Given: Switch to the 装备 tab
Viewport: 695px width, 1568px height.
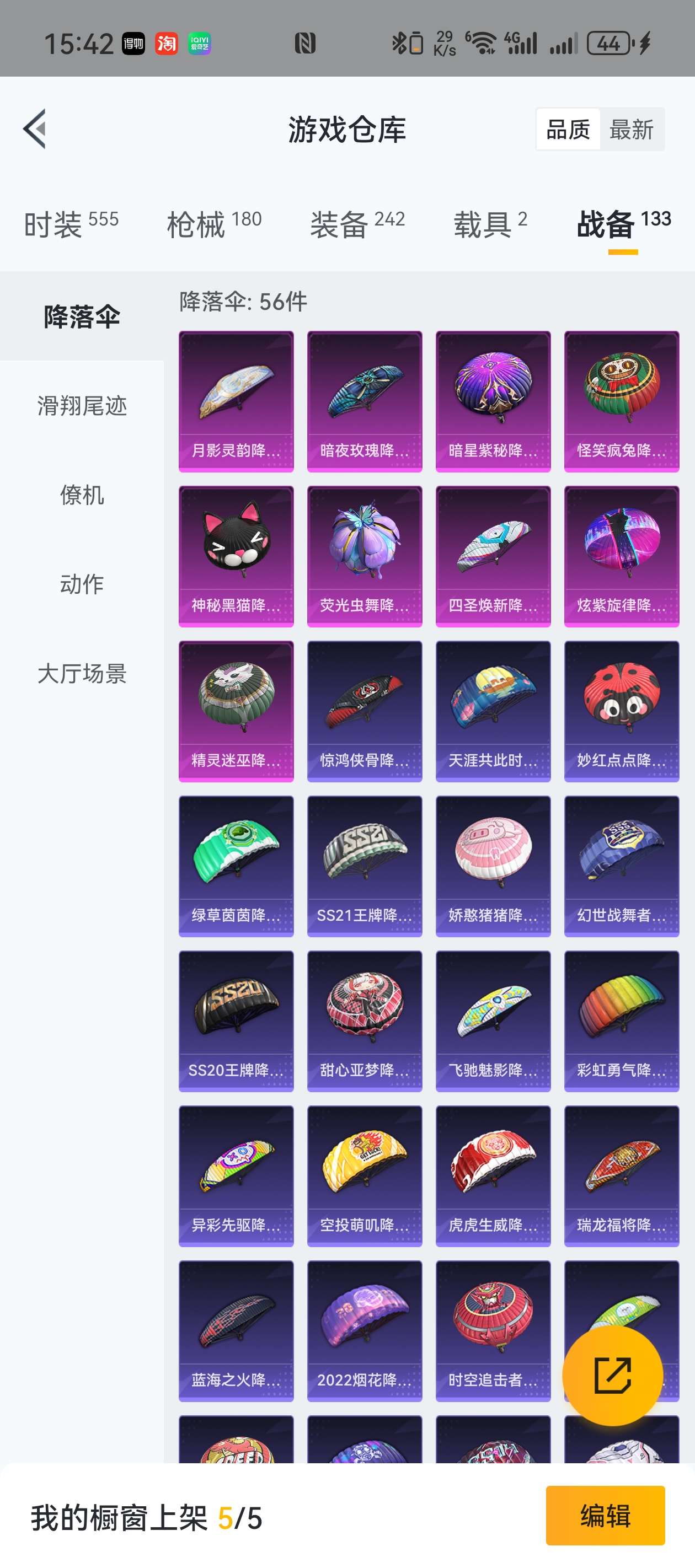Looking at the screenshot, I should 357,224.
